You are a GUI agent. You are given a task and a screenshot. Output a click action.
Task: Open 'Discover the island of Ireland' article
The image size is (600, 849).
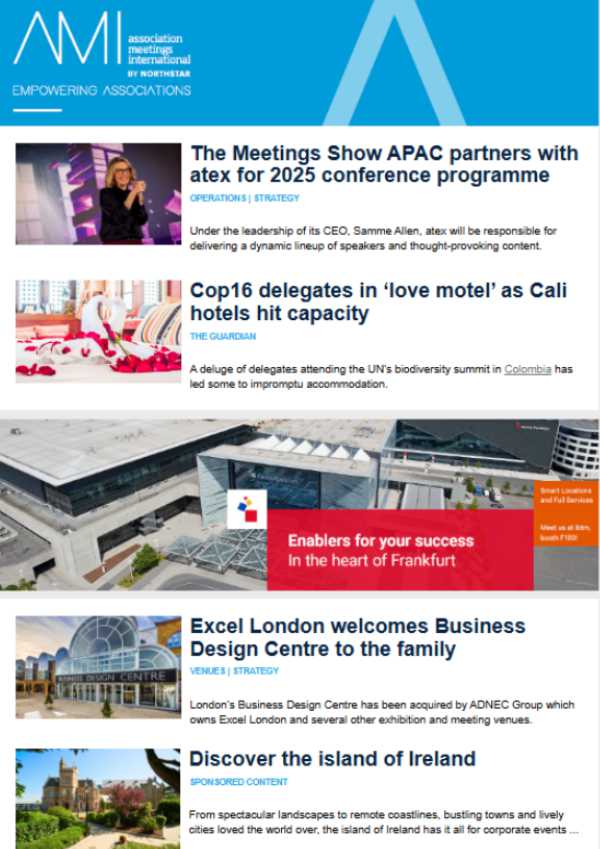(x=332, y=758)
